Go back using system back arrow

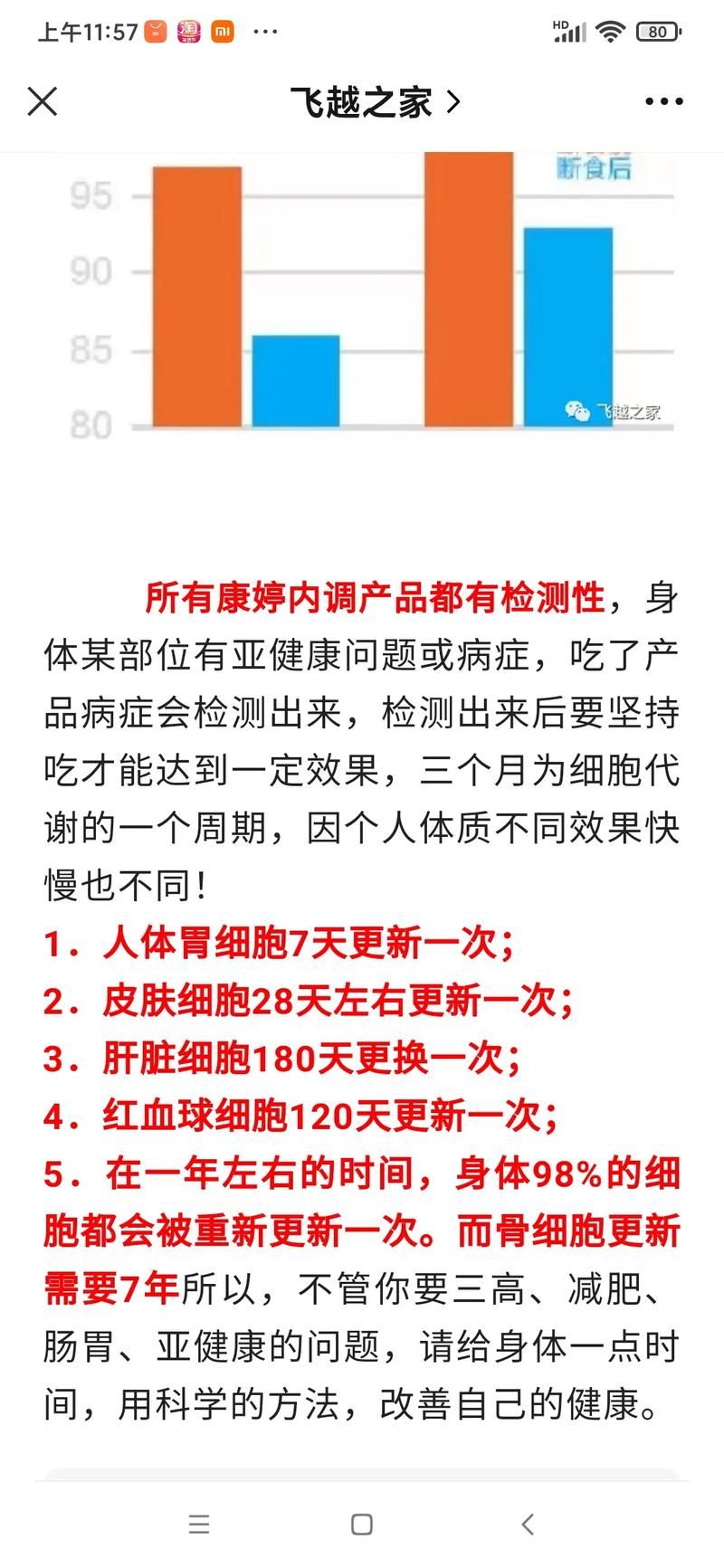528,1525
